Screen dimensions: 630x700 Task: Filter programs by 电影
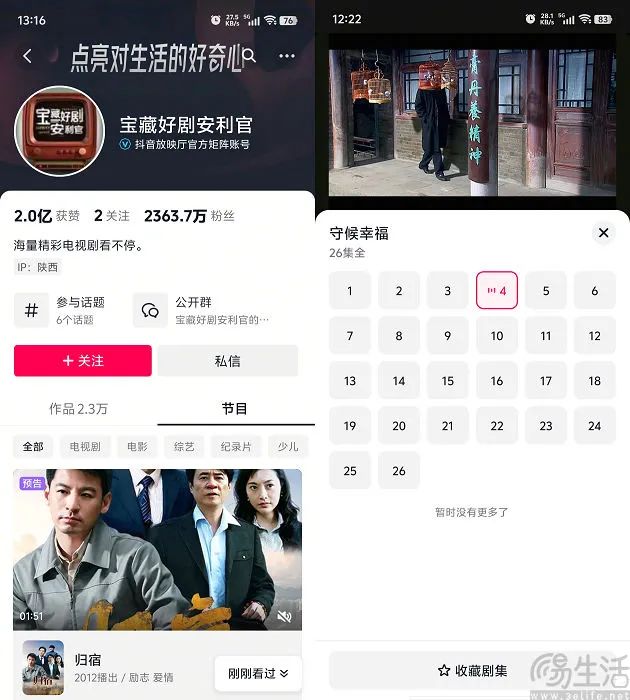[137, 446]
